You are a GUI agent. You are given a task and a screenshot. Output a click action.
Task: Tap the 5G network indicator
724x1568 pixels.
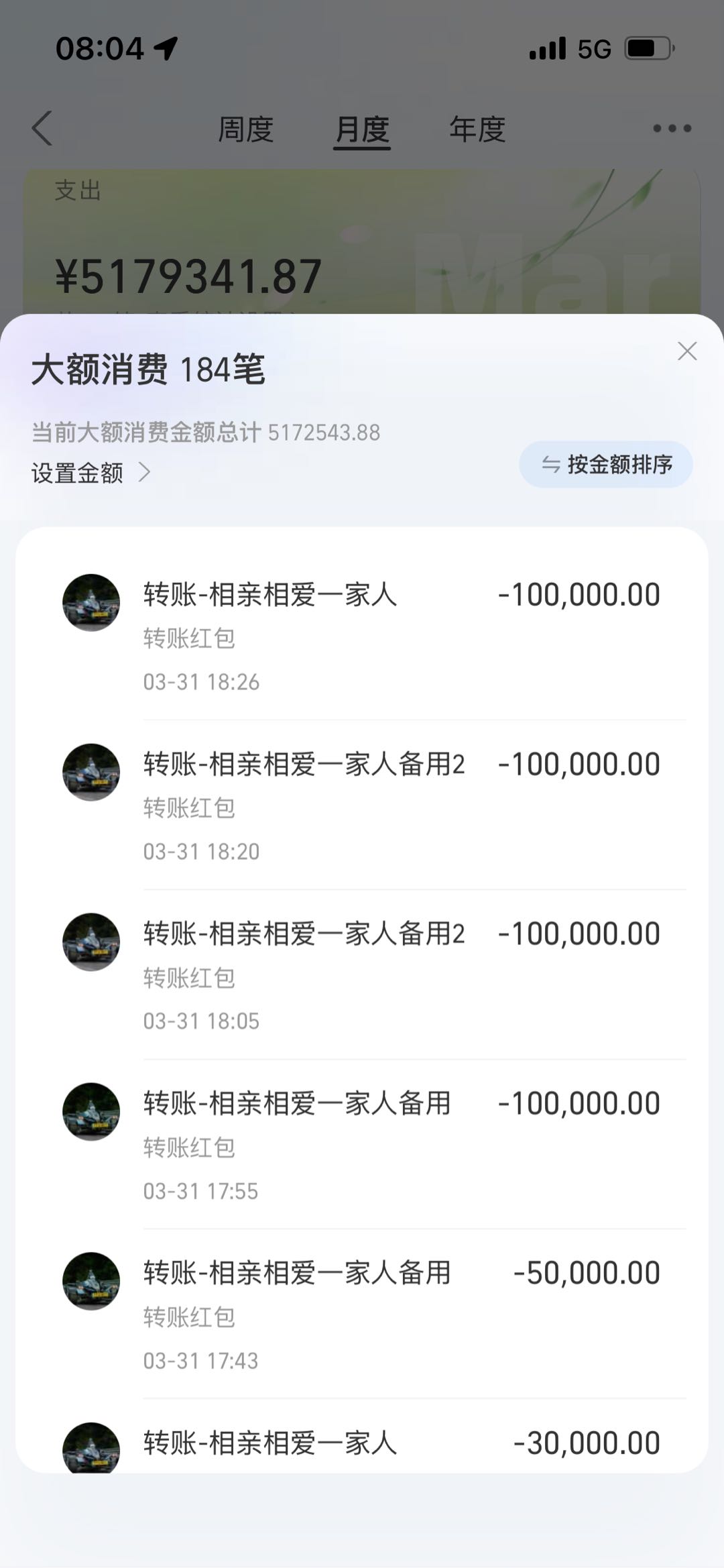click(593, 48)
